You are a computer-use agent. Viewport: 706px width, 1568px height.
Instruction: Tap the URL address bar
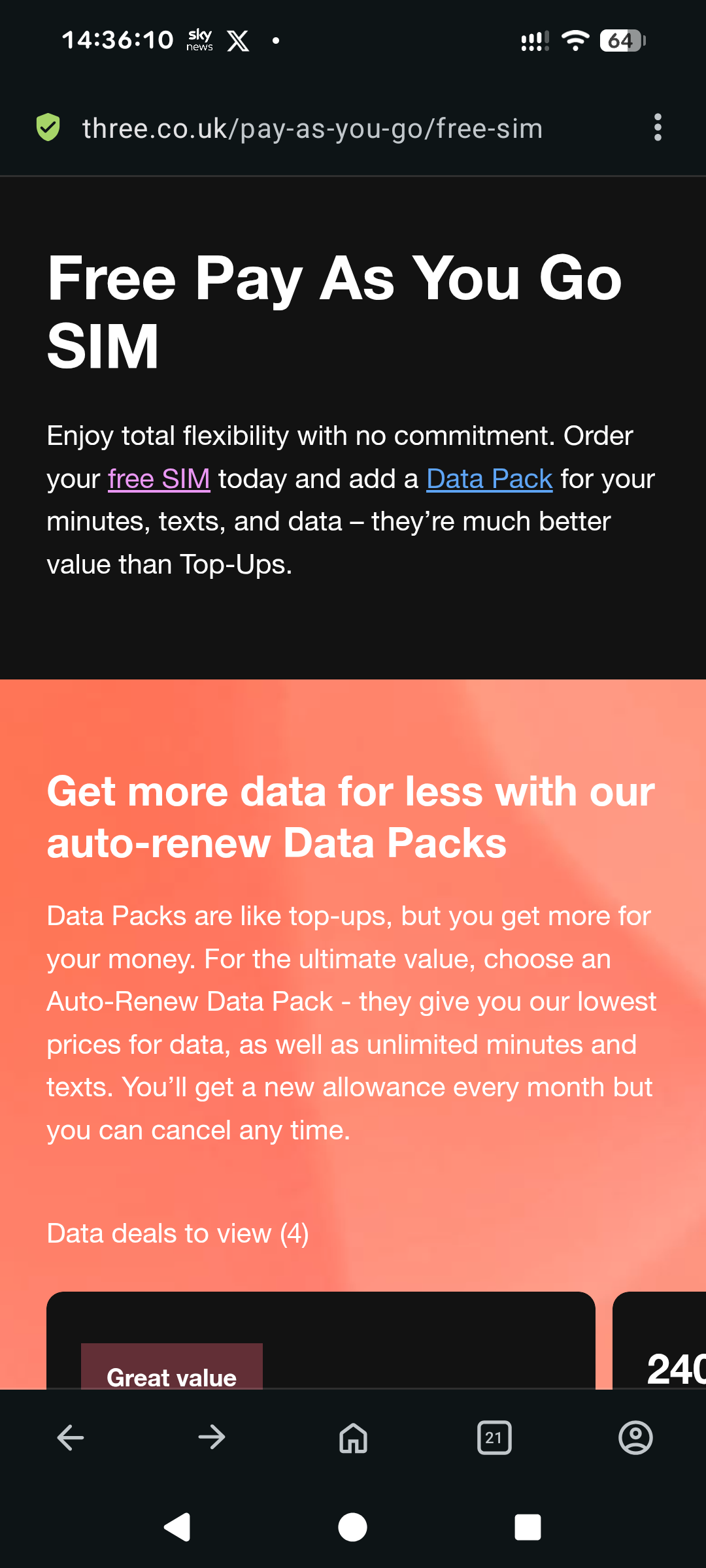pyautogui.click(x=312, y=129)
